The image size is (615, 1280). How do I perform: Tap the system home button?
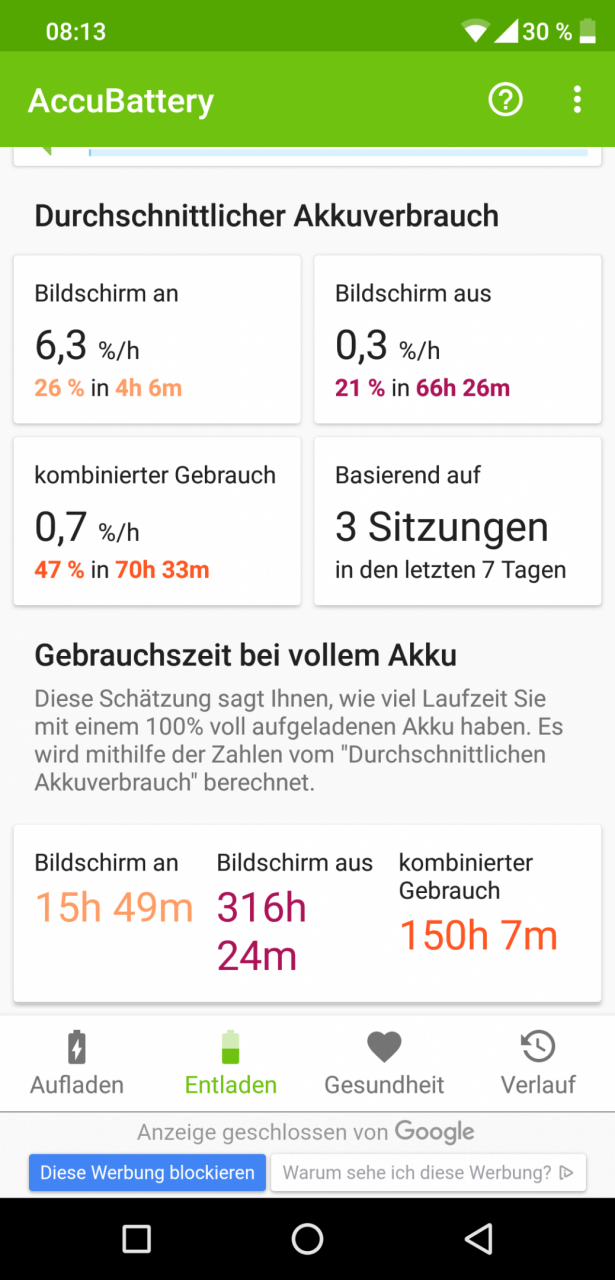point(307,1239)
